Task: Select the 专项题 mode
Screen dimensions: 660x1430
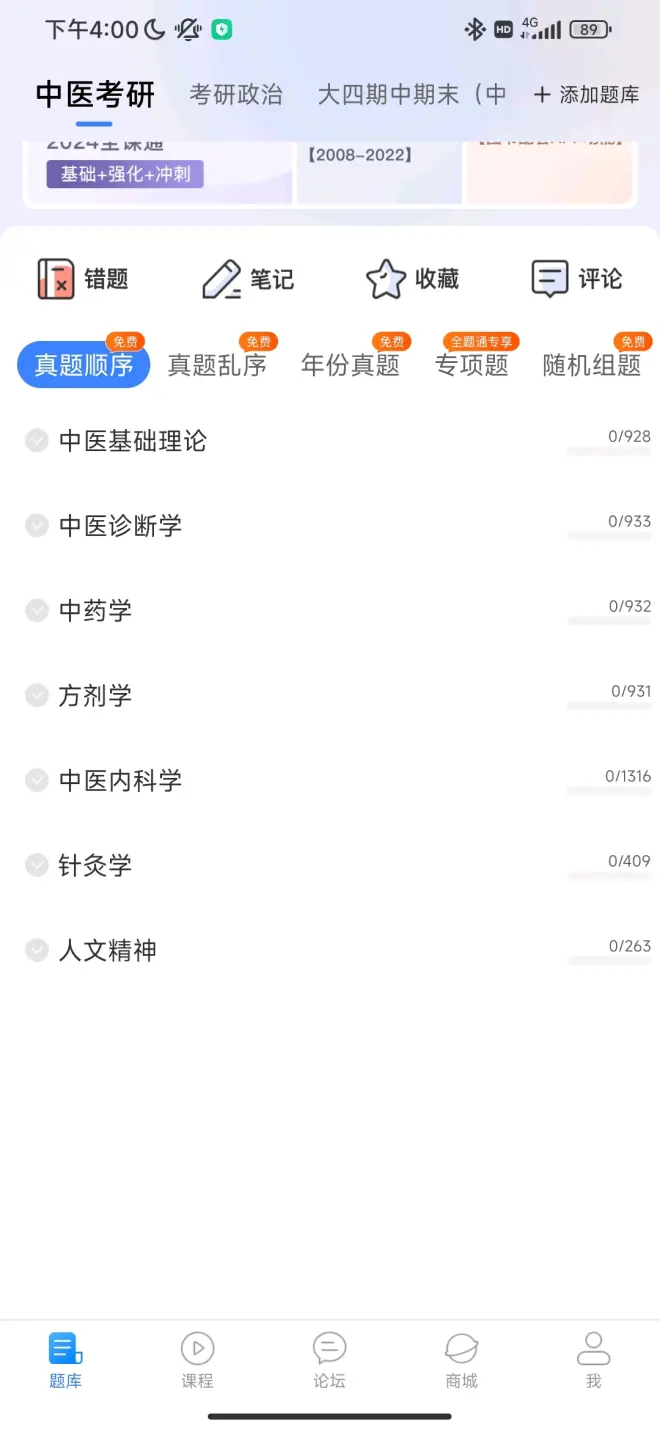Action: click(472, 365)
